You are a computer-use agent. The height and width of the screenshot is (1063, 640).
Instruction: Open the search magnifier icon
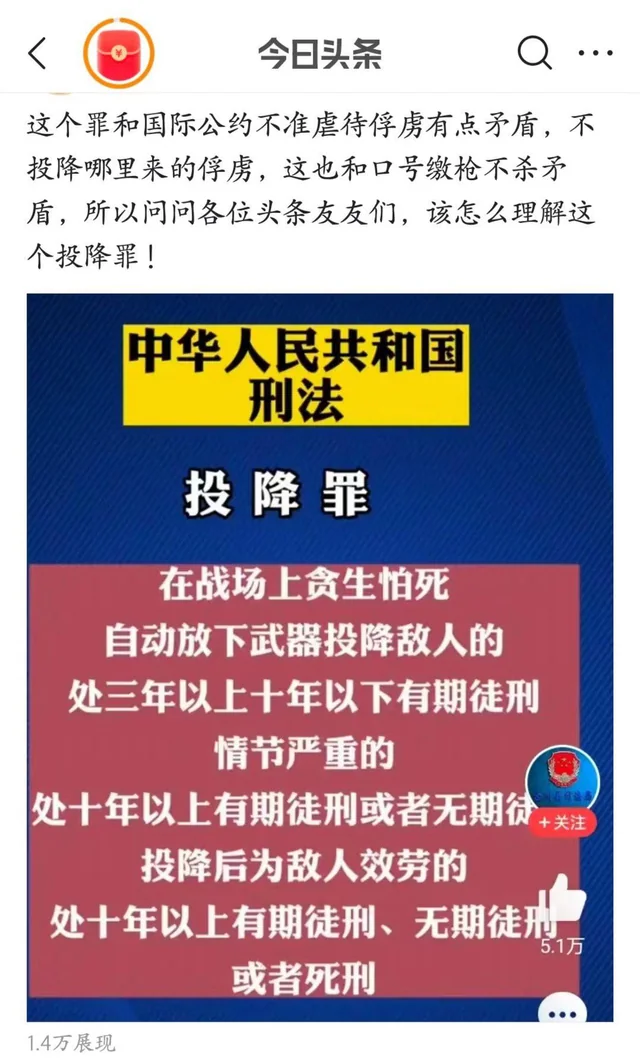point(533,52)
